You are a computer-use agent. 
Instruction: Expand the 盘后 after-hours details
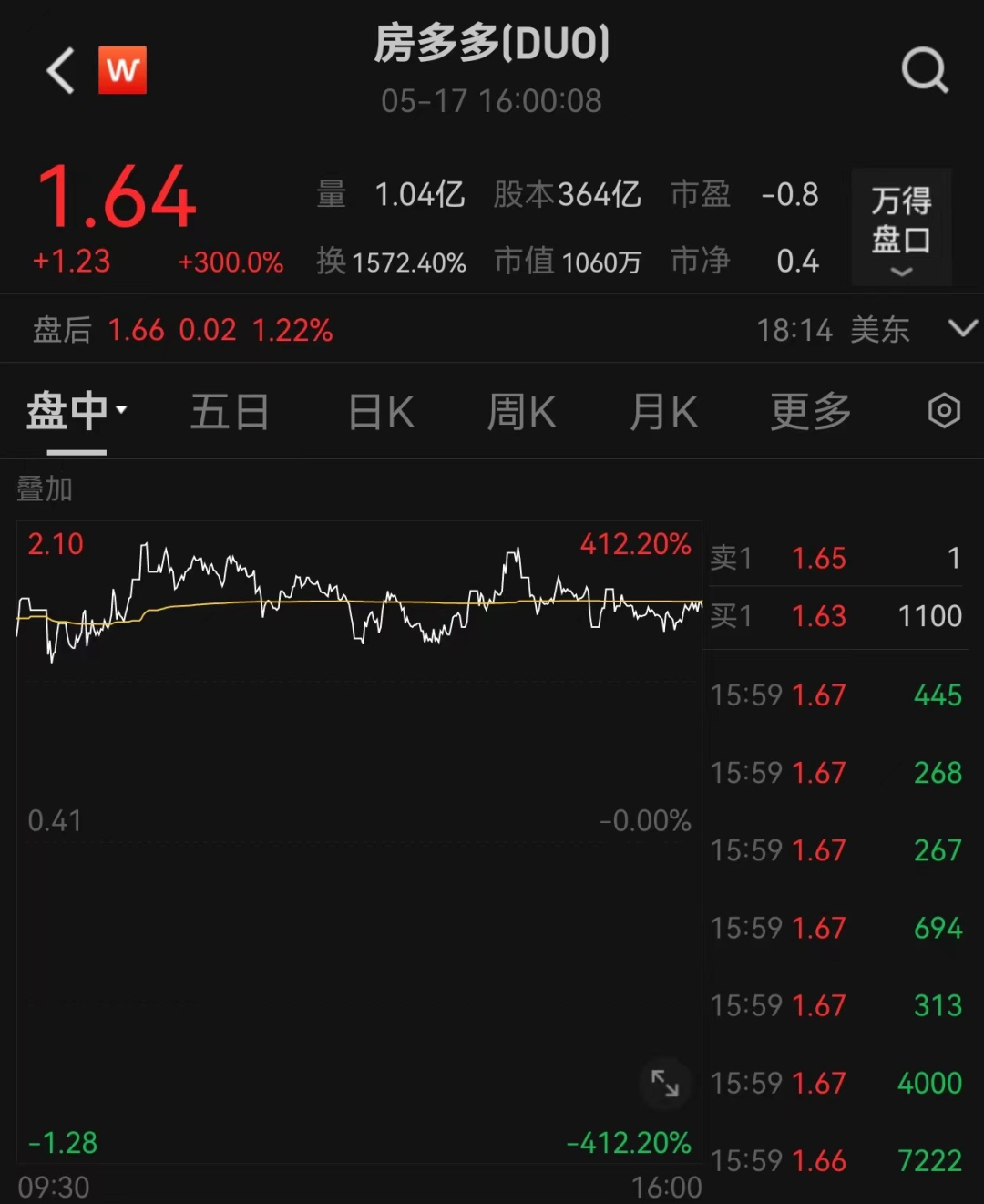(x=962, y=328)
